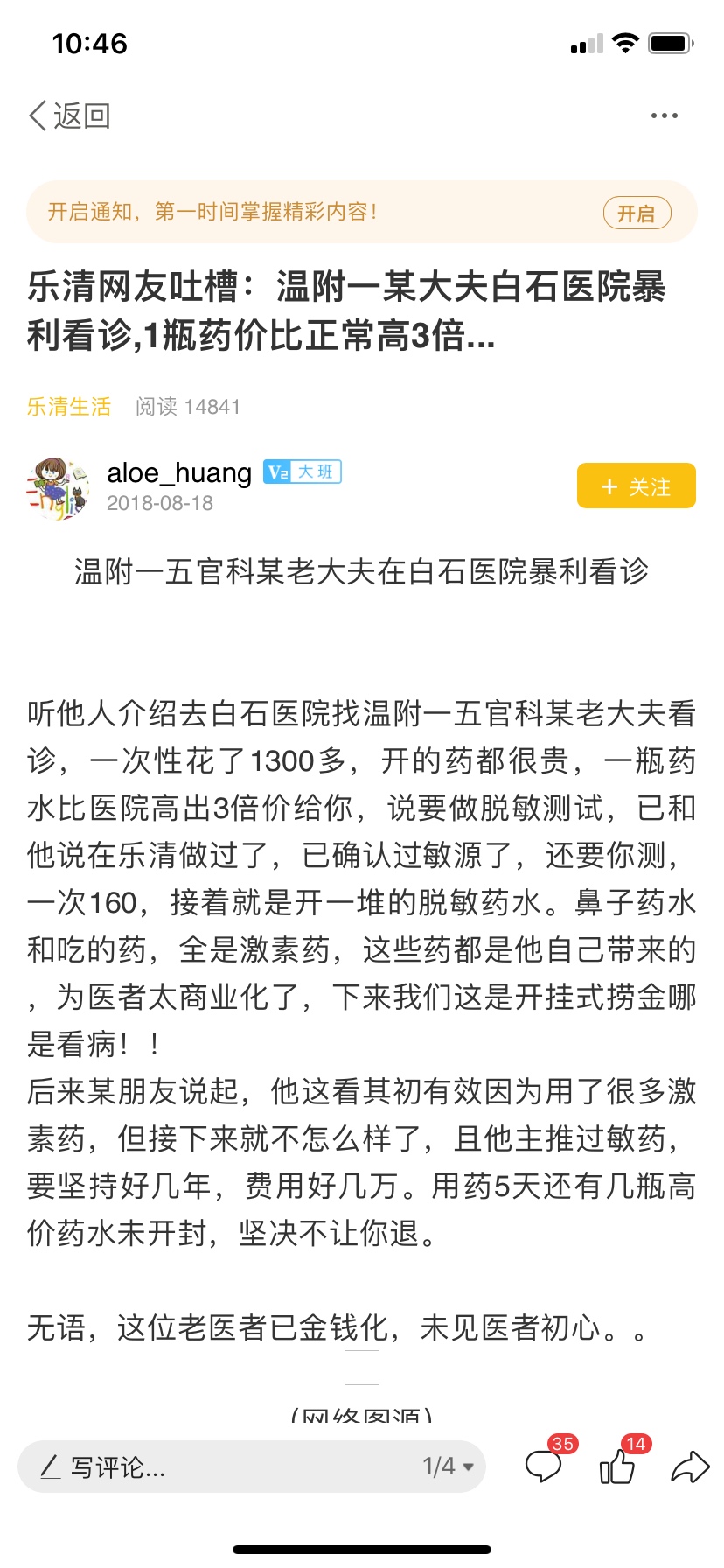Expand the 1/4 page selector
This screenshot has height=1568, width=724.
(x=449, y=1466)
